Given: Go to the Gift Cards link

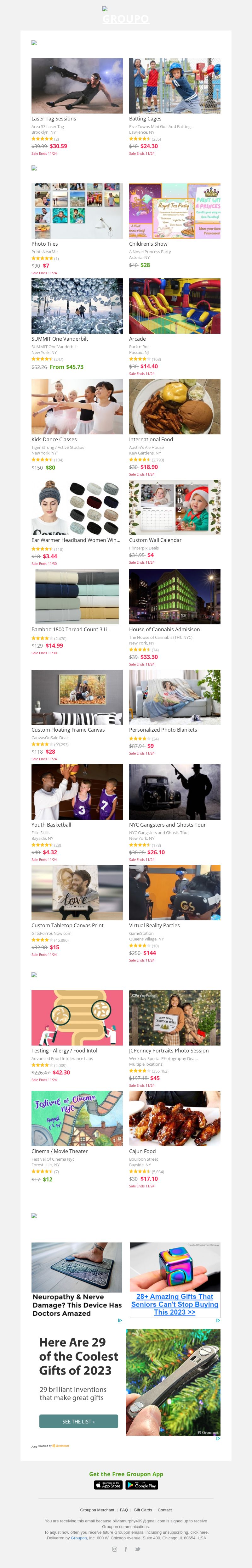Looking at the screenshot, I should point(143,1509).
